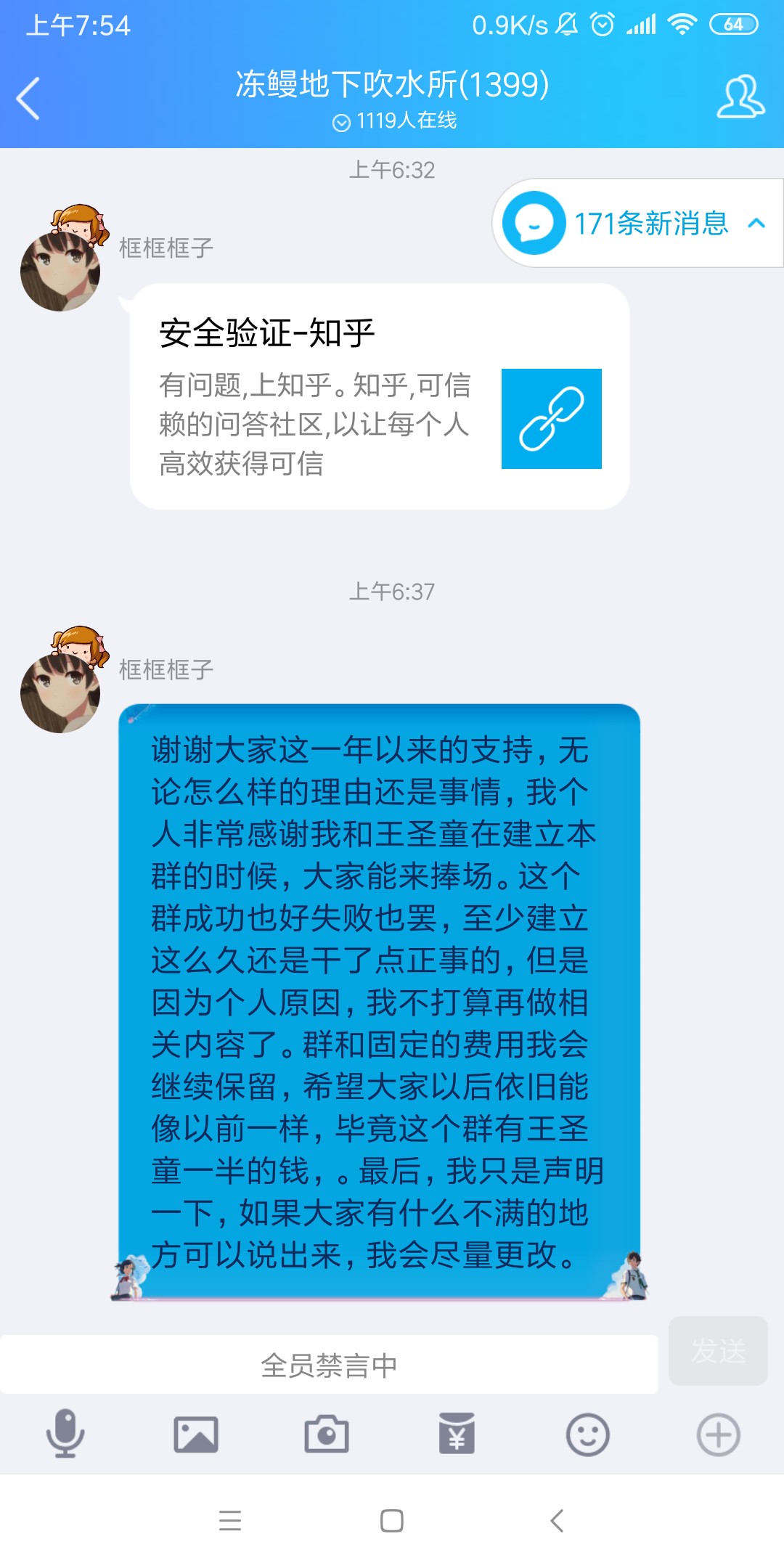Go to system home screen
The image size is (784, 1568).
pos(392,1520)
